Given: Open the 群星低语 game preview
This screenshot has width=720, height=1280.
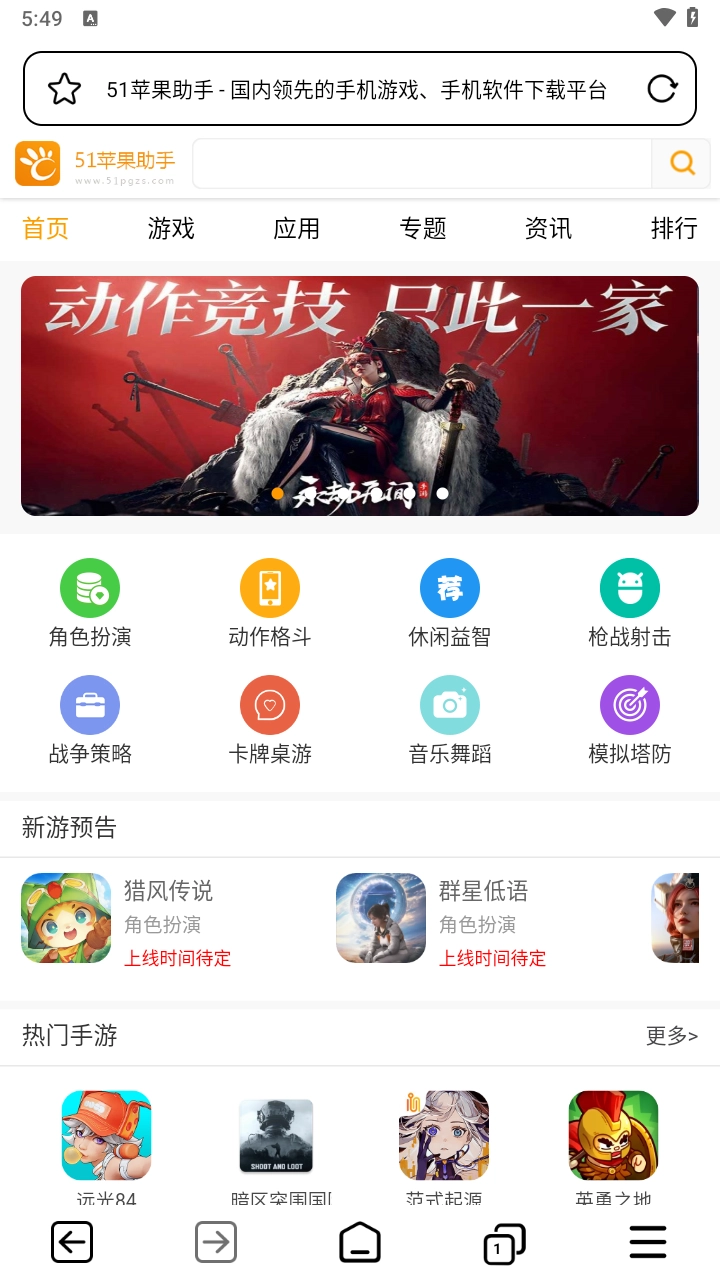Looking at the screenshot, I should (483, 918).
